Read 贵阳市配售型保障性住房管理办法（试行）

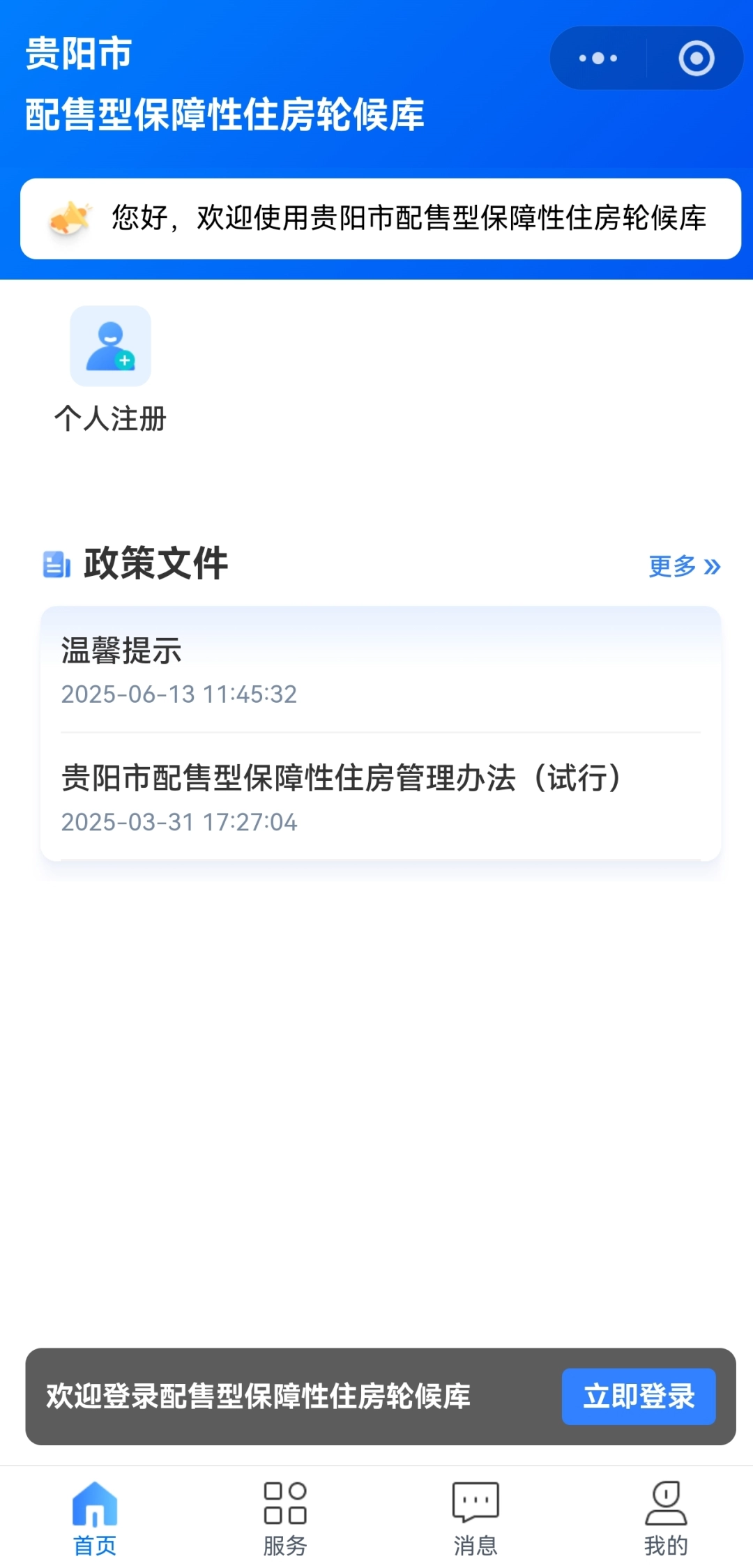(x=380, y=797)
